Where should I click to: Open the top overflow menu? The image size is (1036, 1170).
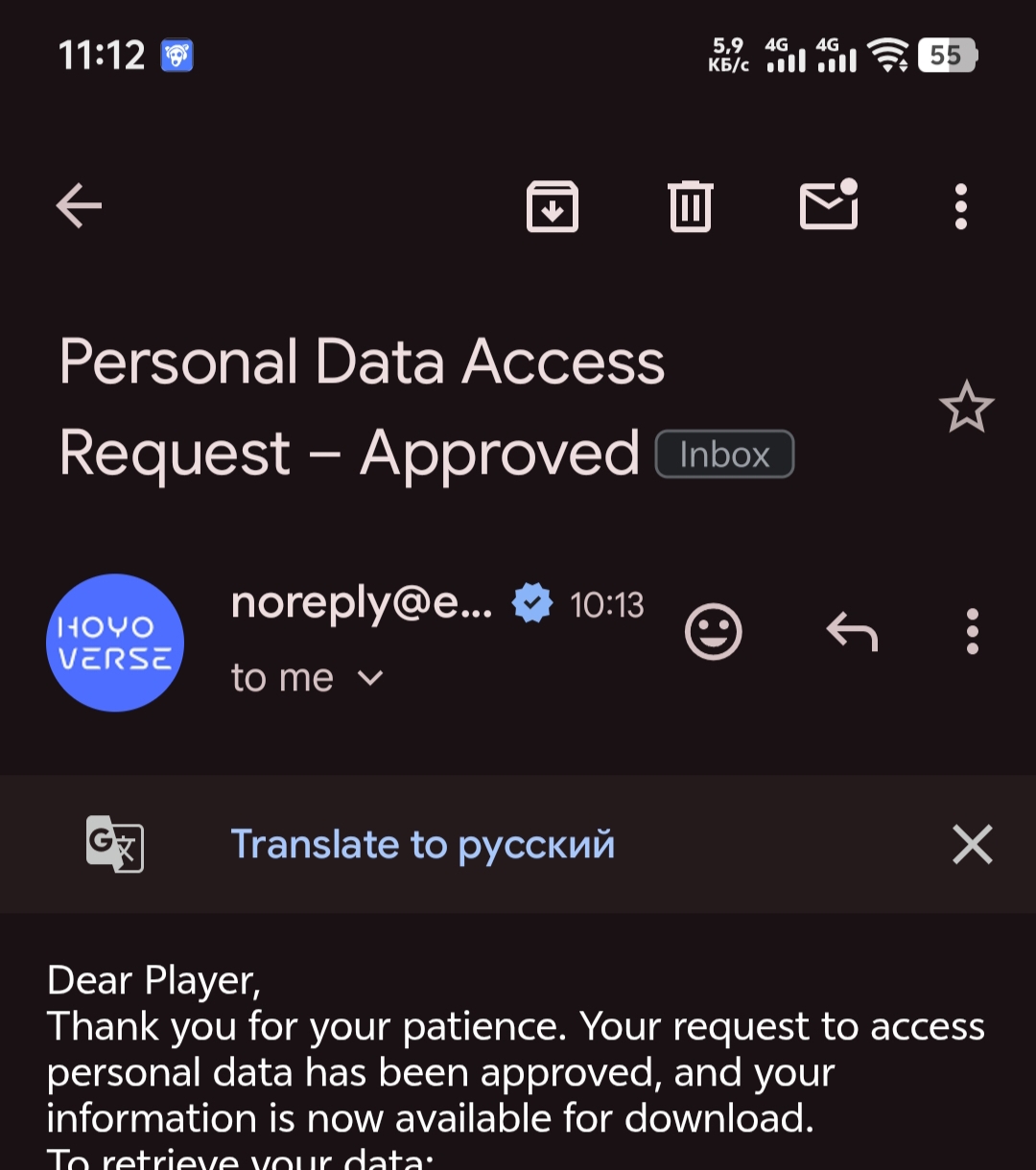tap(961, 206)
